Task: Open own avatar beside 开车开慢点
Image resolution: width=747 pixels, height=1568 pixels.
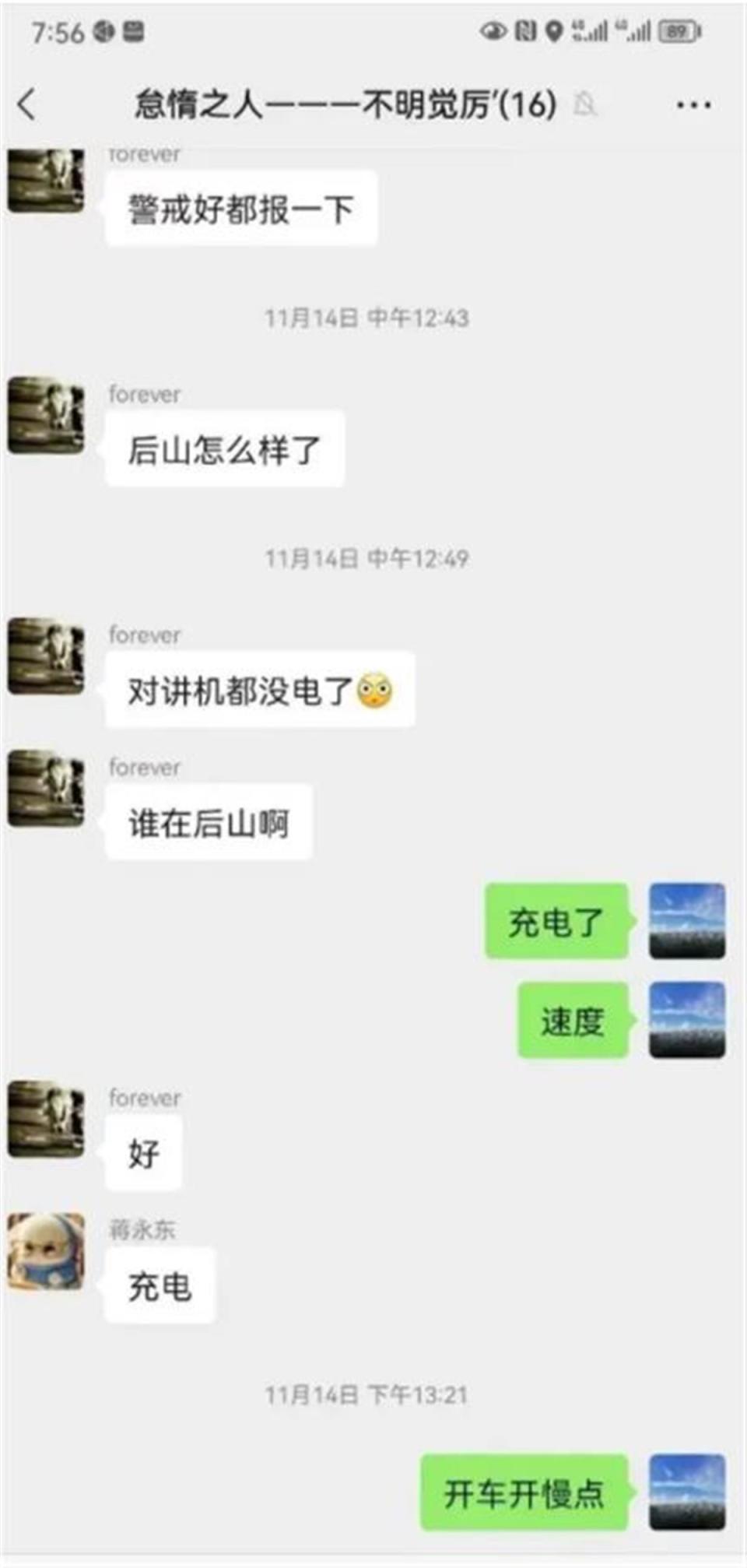Action: [x=687, y=1491]
